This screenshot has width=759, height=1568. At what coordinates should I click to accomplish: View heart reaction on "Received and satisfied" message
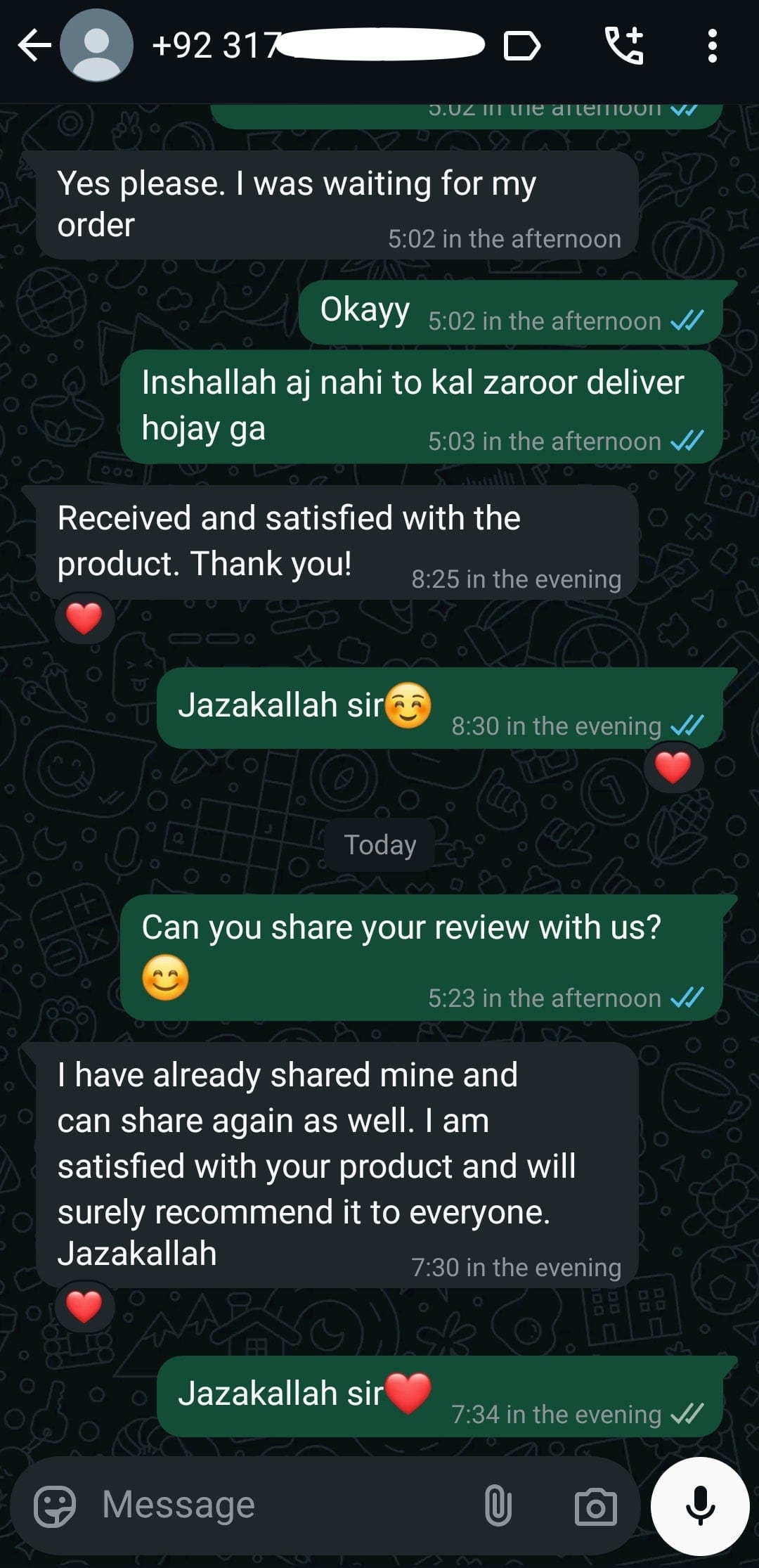coord(84,619)
